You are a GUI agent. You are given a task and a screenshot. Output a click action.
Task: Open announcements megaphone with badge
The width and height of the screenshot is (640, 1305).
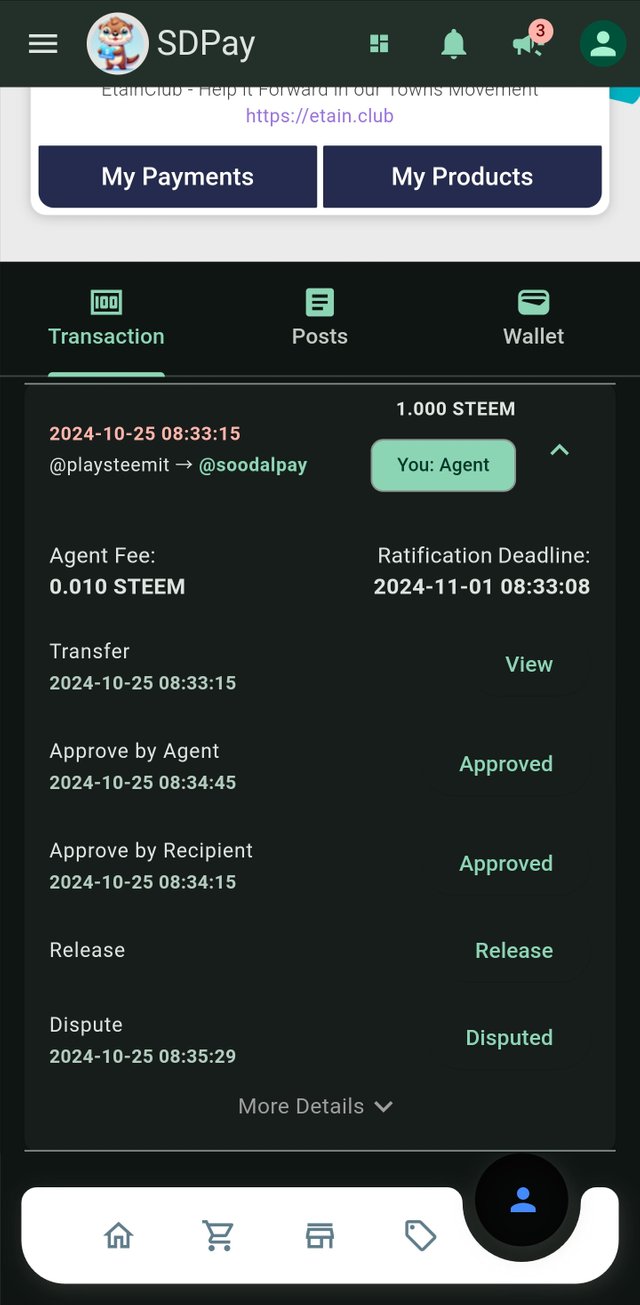click(530, 42)
